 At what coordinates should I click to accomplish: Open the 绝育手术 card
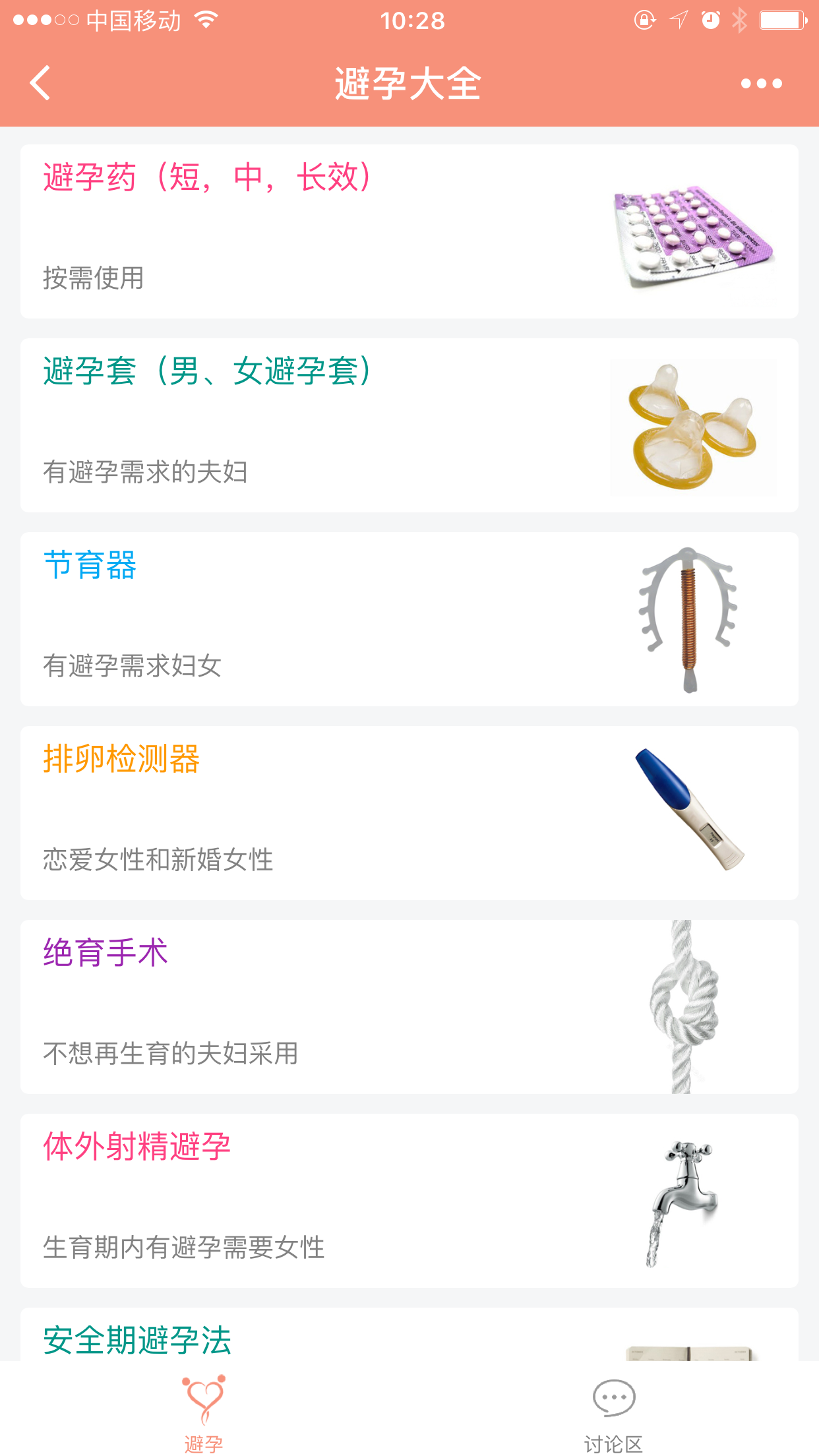[x=409, y=1007]
